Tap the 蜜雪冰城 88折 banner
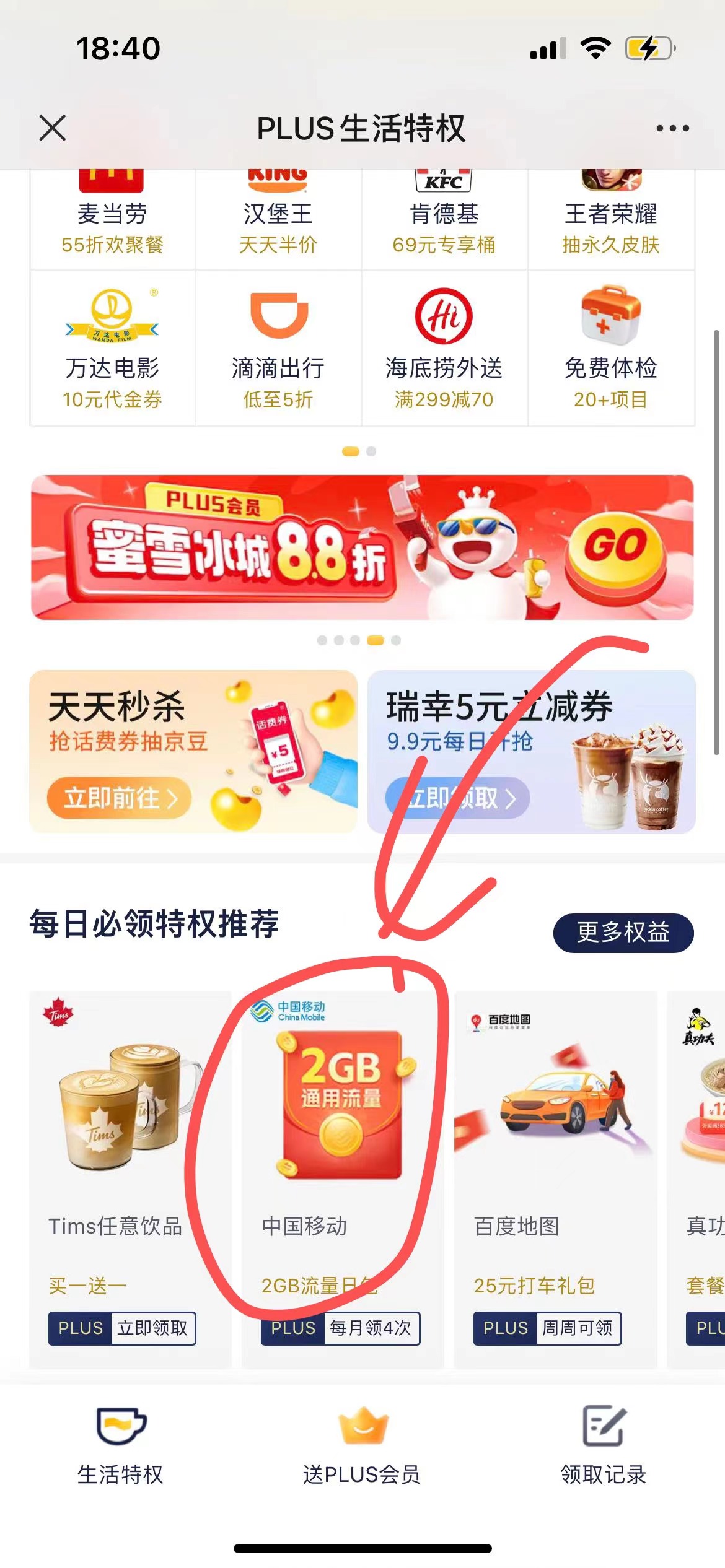 click(x=362, y=547)
